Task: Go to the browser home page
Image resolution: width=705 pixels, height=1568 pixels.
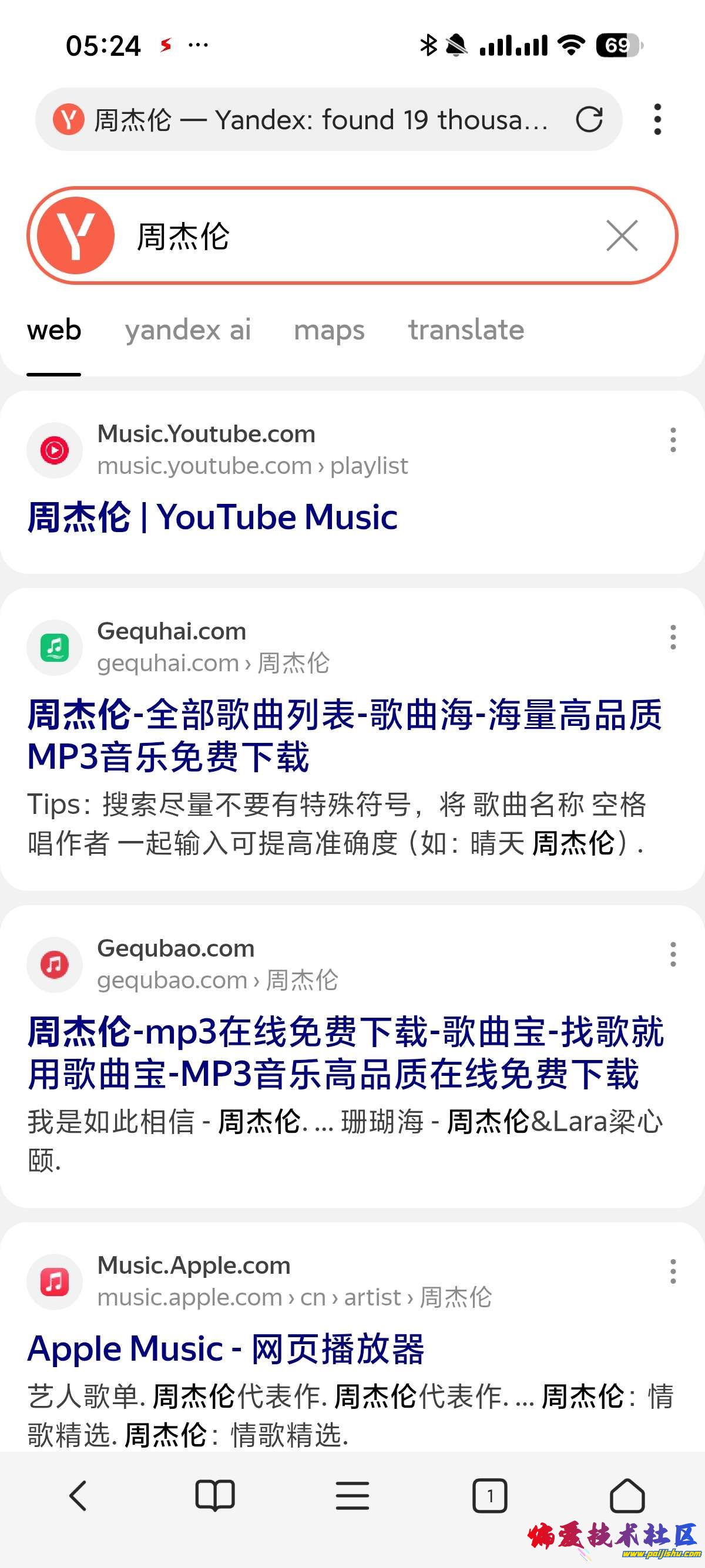Action: [627, 1496]
